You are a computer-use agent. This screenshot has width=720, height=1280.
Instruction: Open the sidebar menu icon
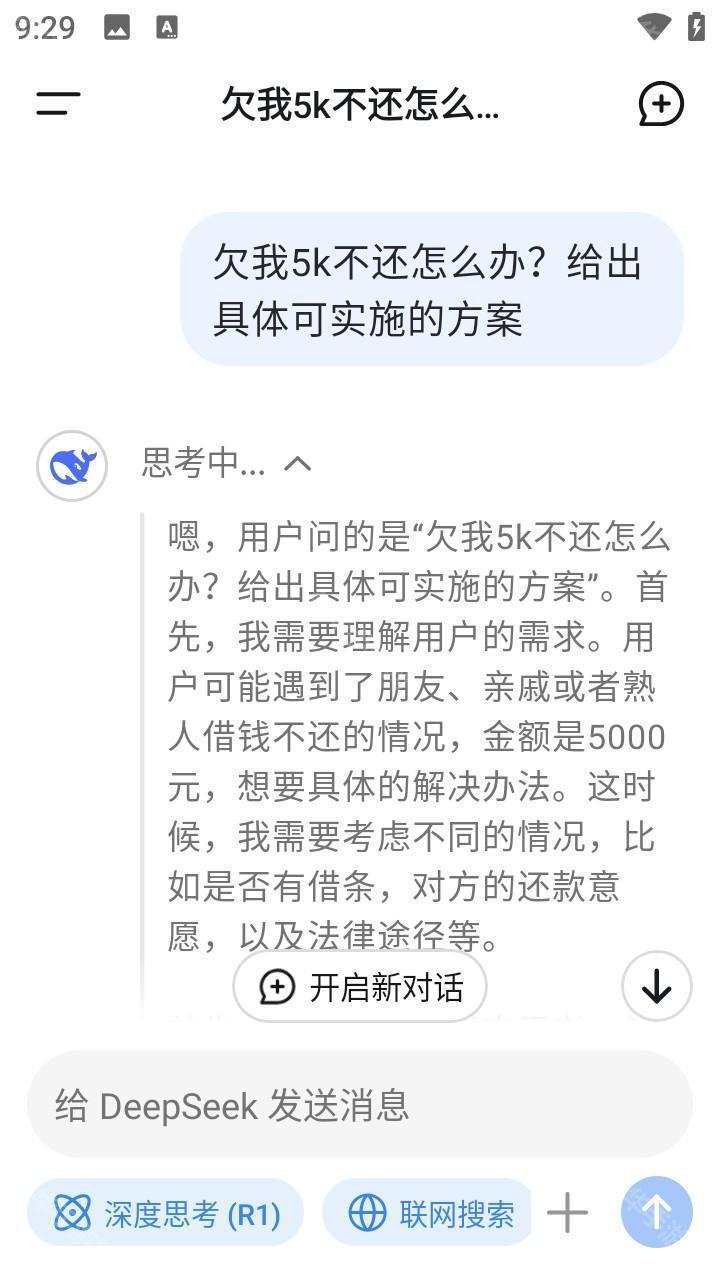[x=55, y=104]
